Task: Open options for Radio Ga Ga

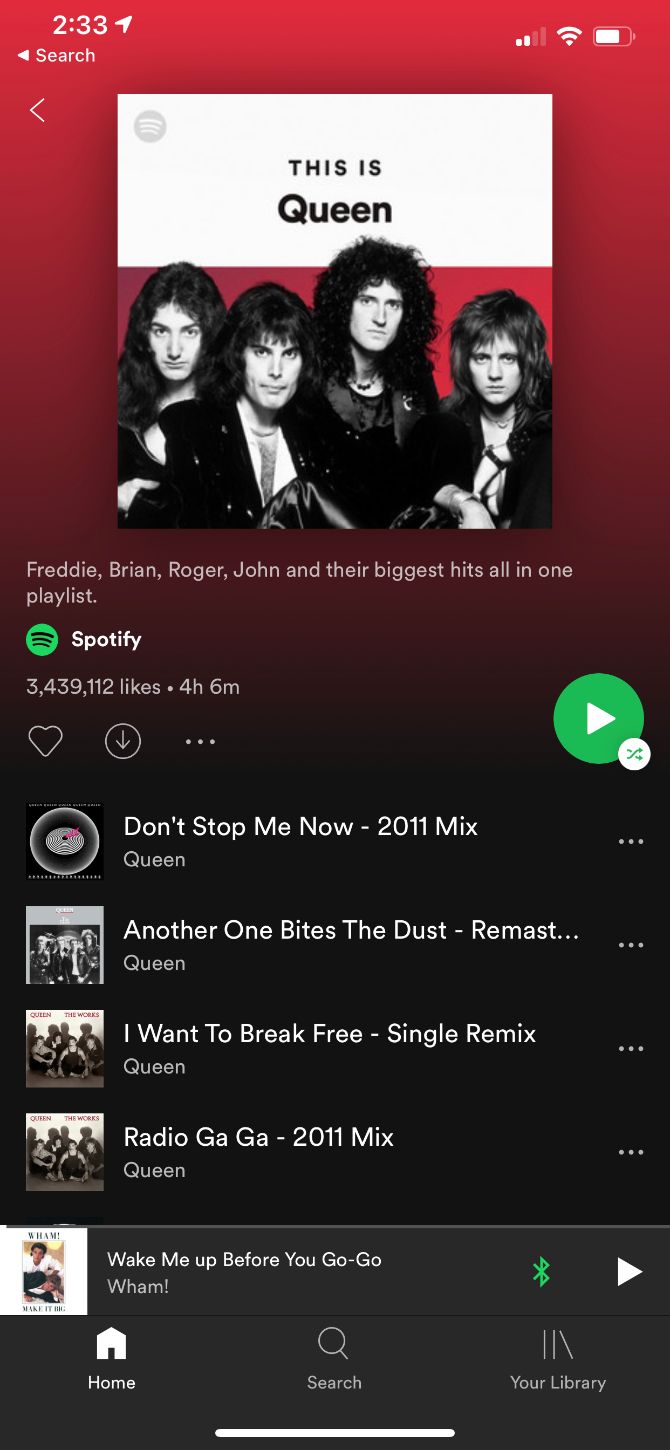Action: 631,1152
